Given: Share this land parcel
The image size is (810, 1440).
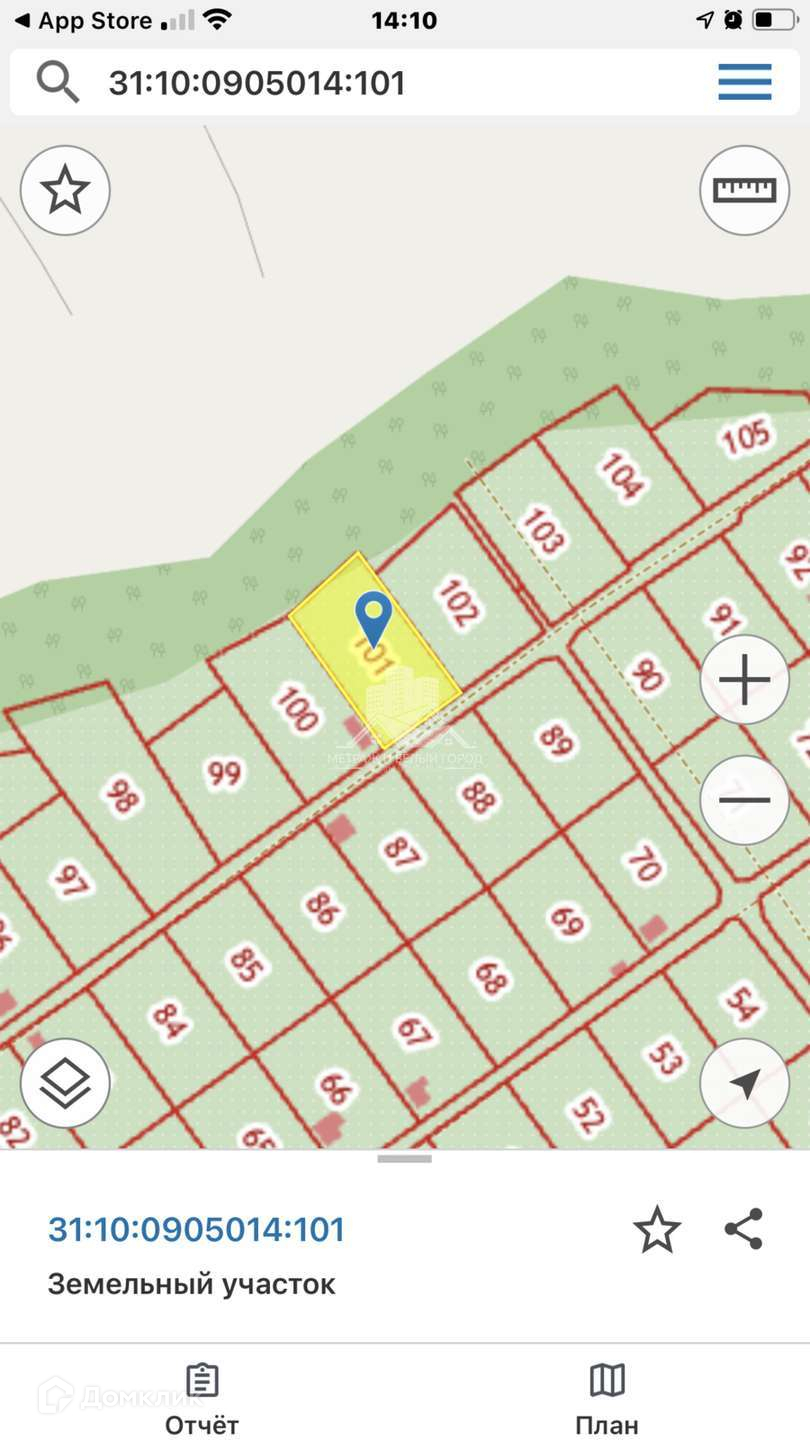Looking at the screenshot, I should pos(744,1229).
